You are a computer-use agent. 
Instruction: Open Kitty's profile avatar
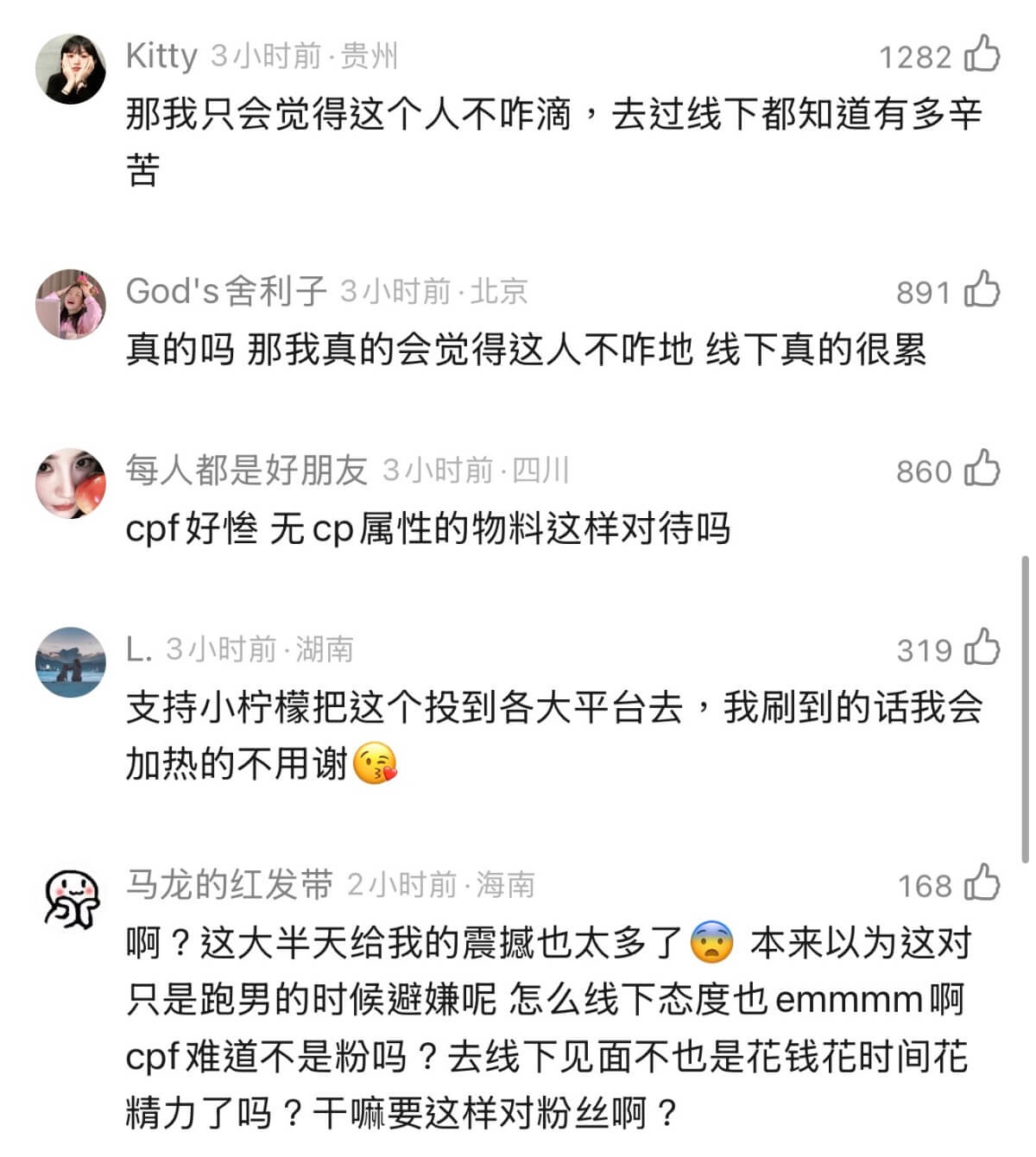point(71,69)
